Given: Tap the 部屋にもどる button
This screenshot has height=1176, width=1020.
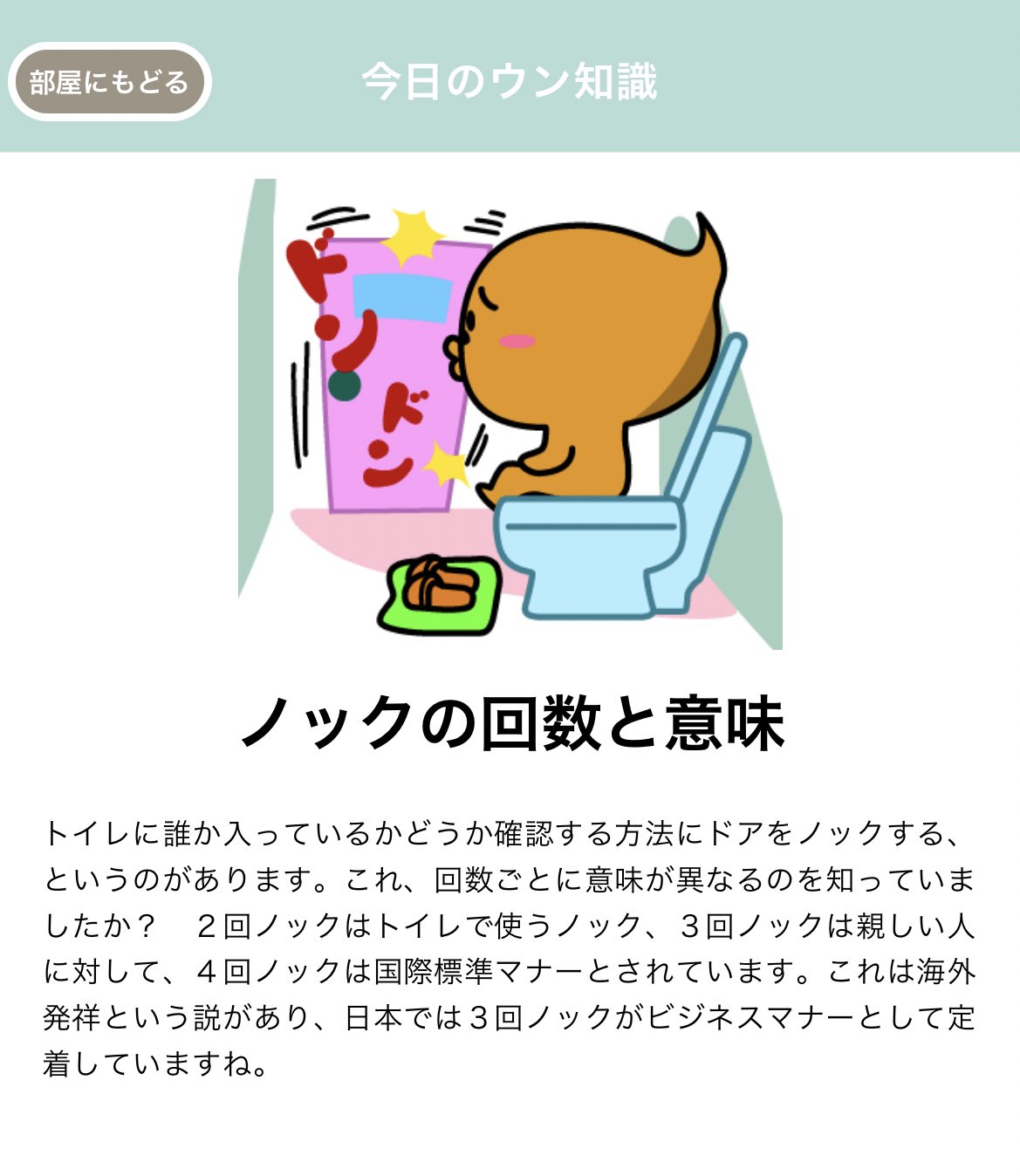Looking at the screenshot, I should [109, 82].
